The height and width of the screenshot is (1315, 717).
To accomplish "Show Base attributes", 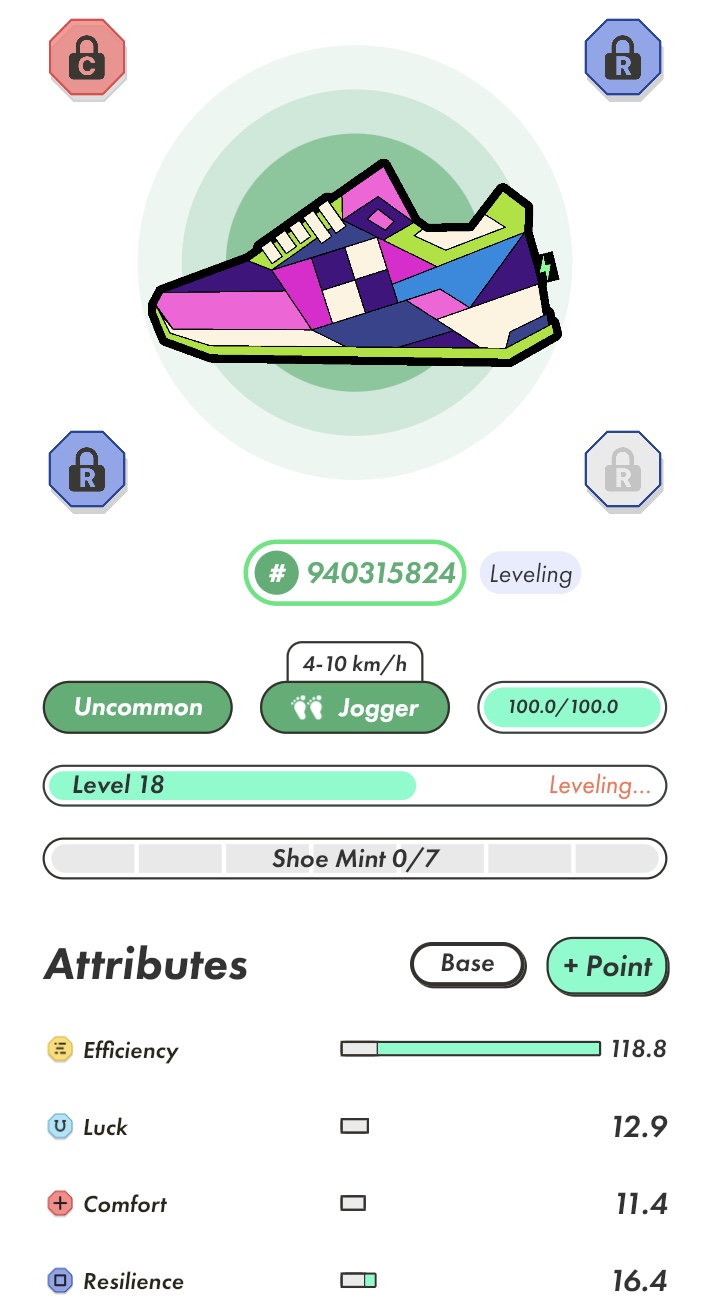I will (467, 964).
